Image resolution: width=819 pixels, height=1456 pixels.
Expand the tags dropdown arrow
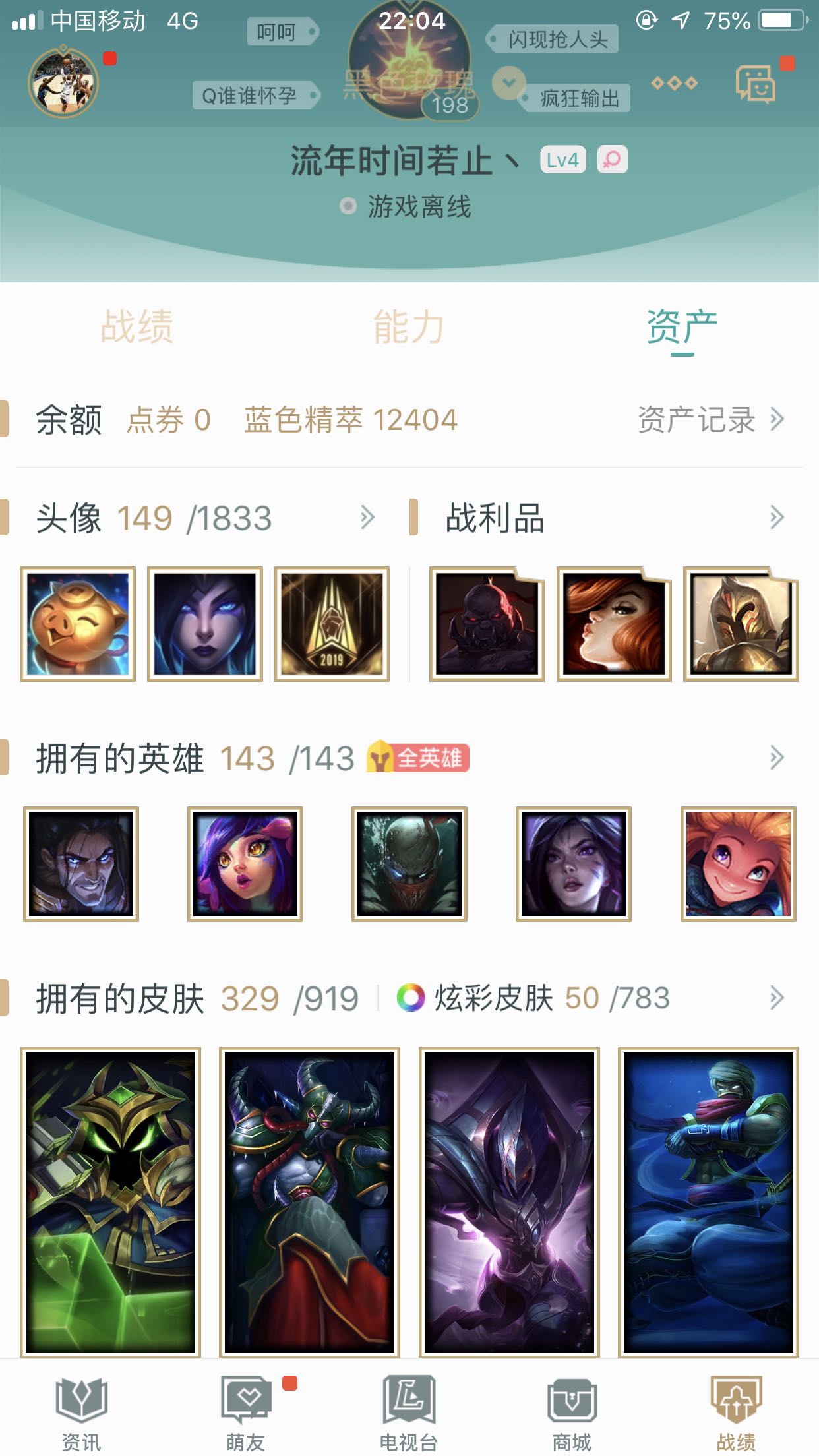pyautogui.click(x=508, y=83)
